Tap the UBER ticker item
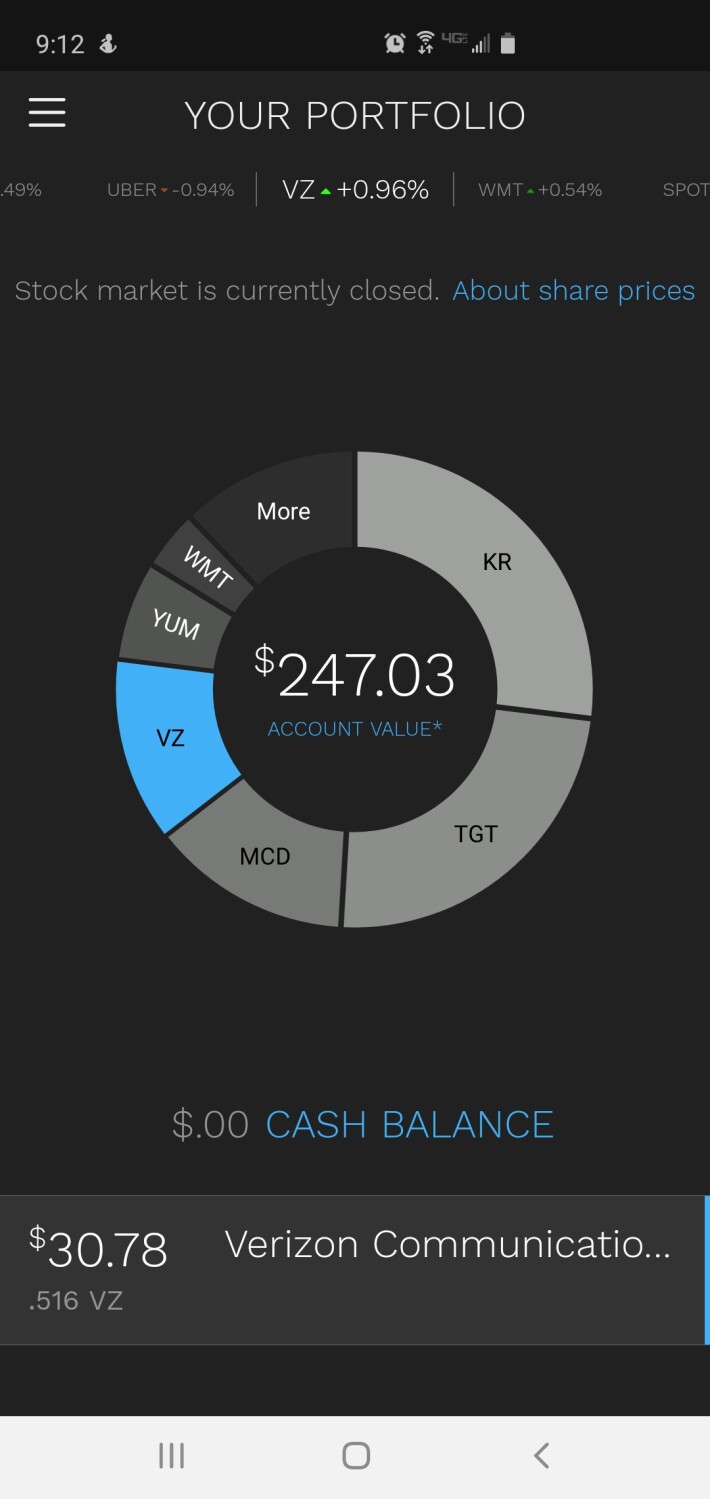 [170, 190]
